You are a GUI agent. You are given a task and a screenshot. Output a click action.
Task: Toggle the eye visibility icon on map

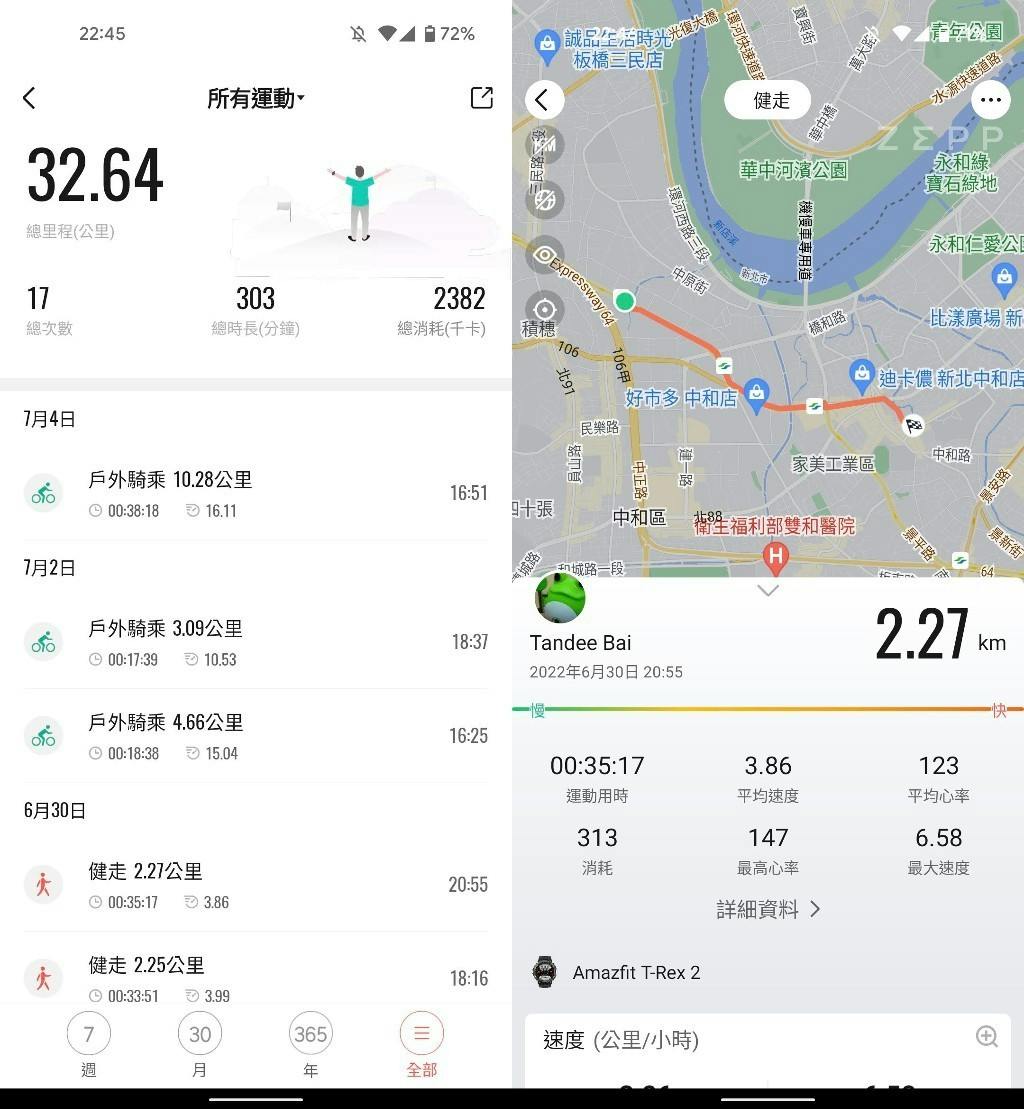pos(545,255)
